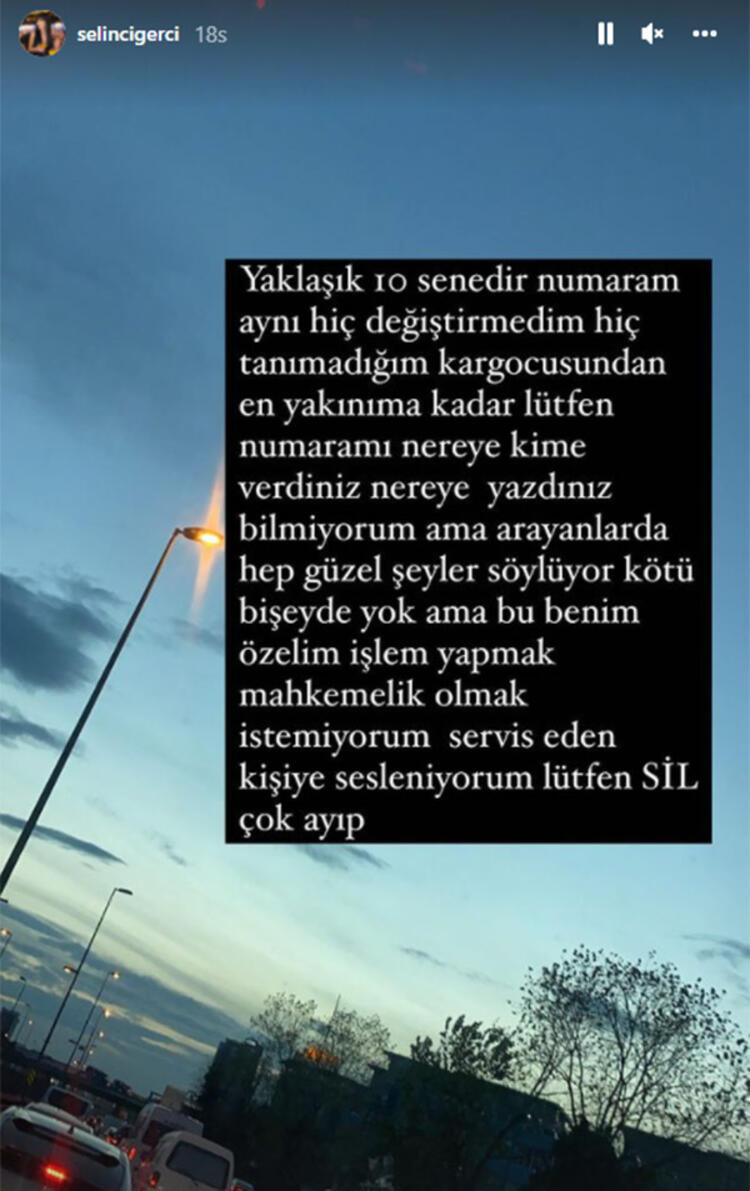Unmute the story audio
This screenshot has width=750, height=1191.
653,34
